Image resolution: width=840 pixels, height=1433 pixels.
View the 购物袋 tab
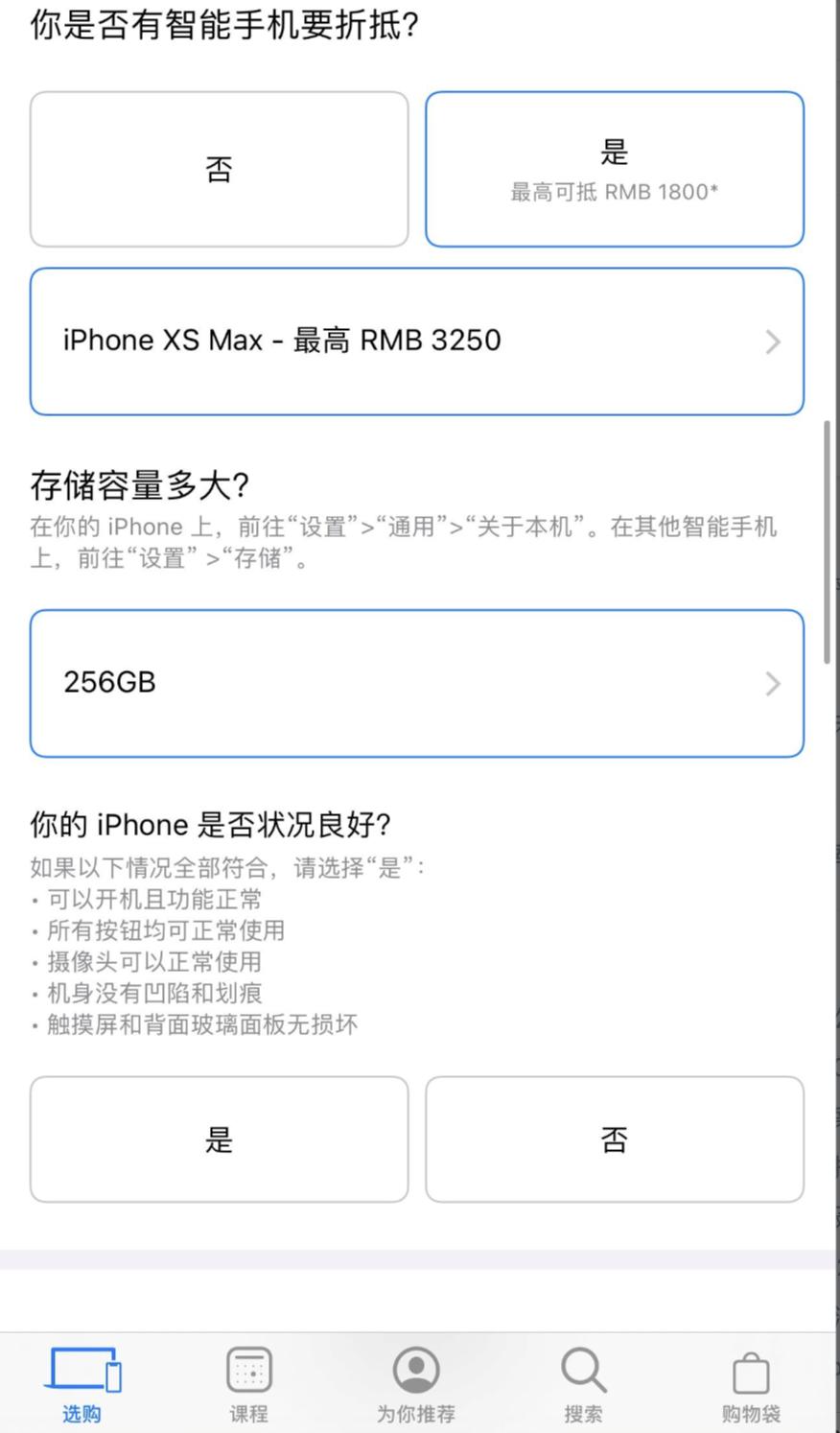(x=751, y=1383)
